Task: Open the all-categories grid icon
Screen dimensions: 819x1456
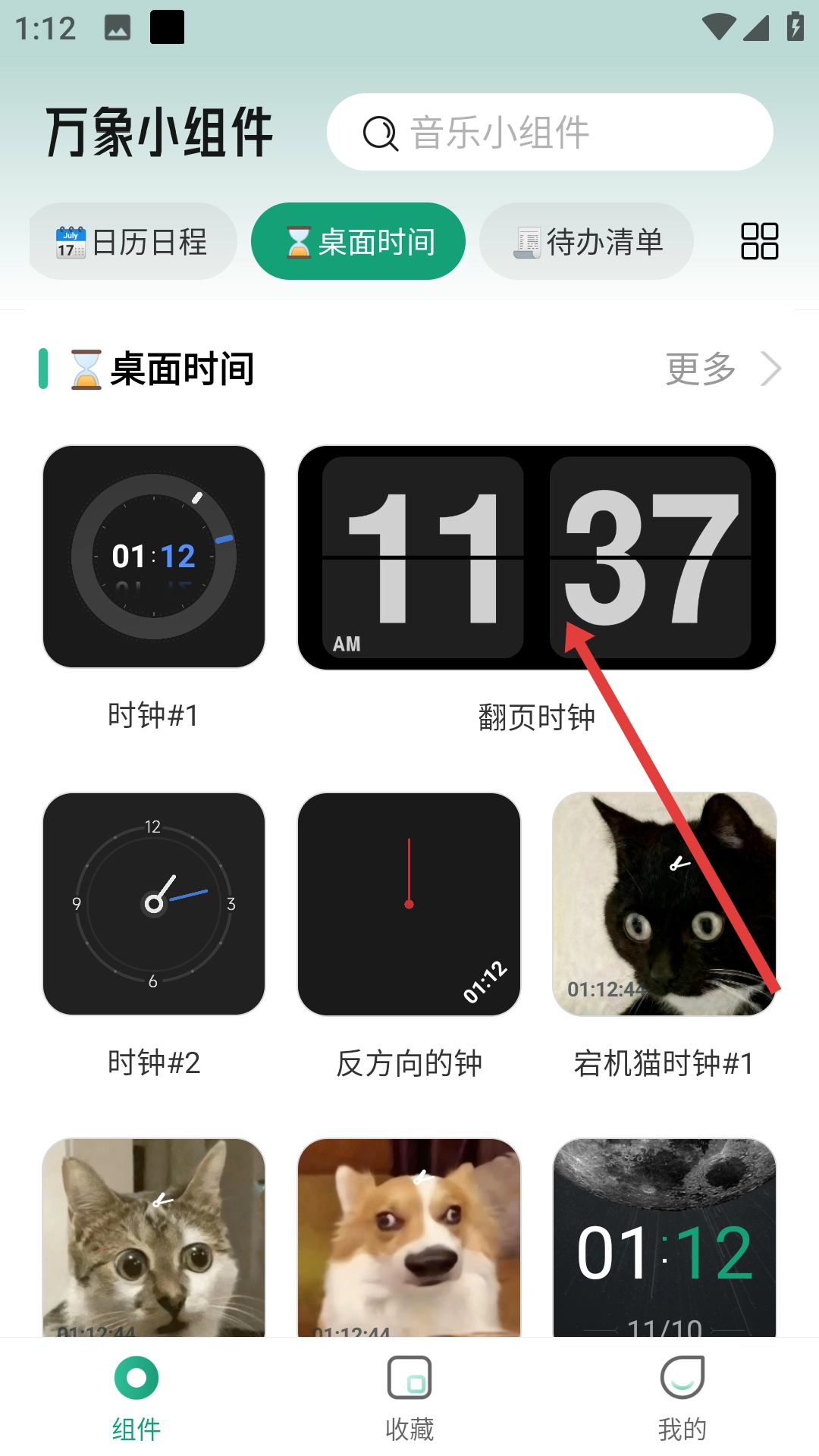Action: (759, 241)
